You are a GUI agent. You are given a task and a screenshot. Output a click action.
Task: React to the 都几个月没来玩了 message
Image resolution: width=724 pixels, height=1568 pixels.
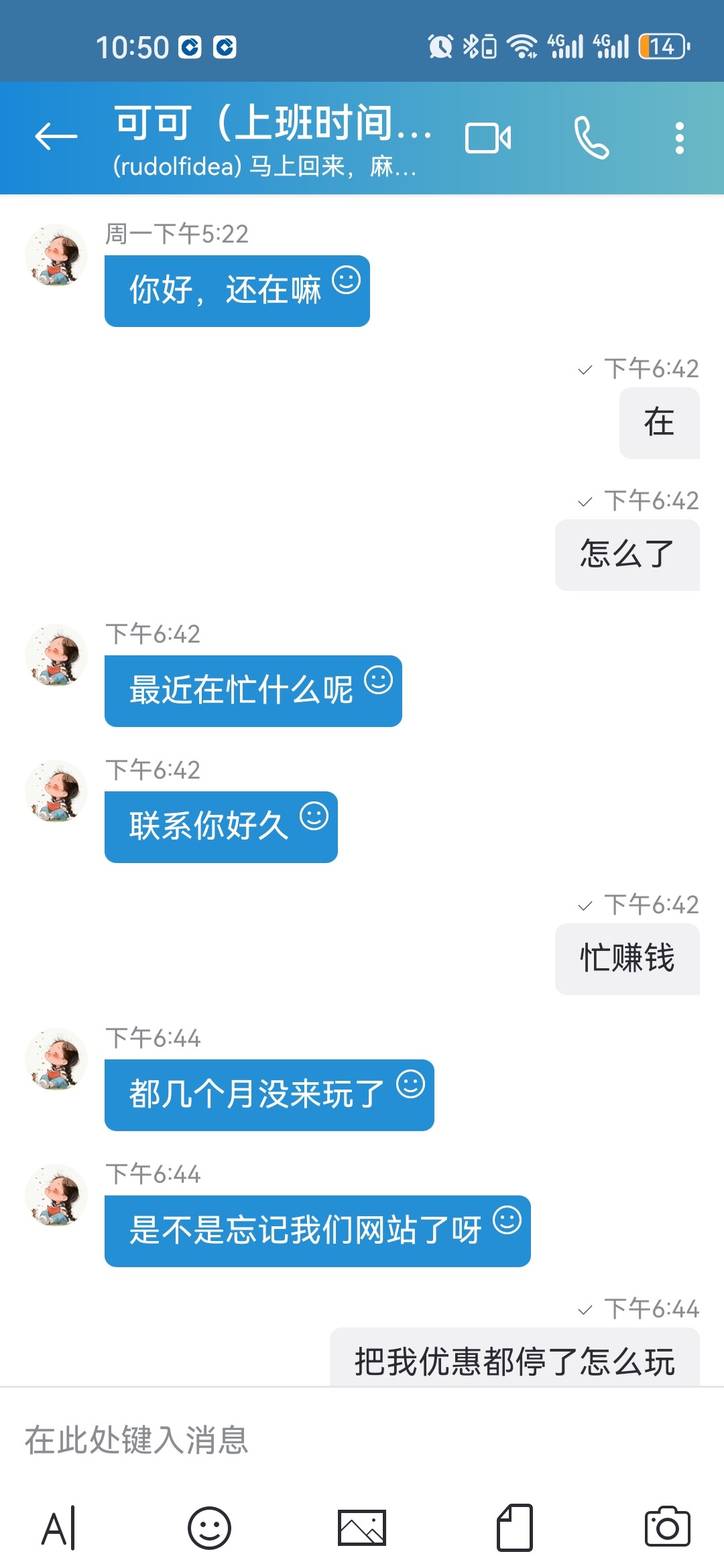coord(410,1084)
